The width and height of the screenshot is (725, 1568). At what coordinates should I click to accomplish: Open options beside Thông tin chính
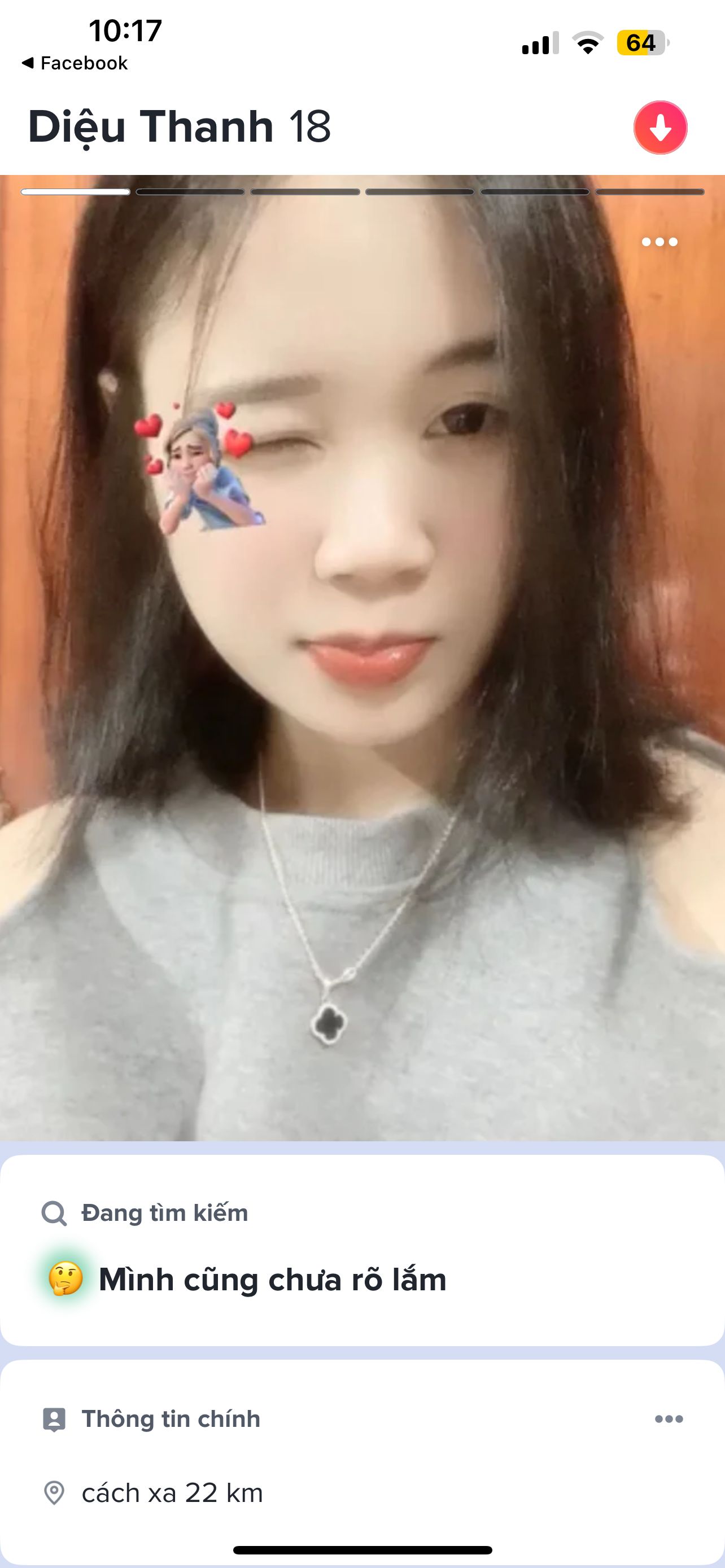[x=669, y=1419]
